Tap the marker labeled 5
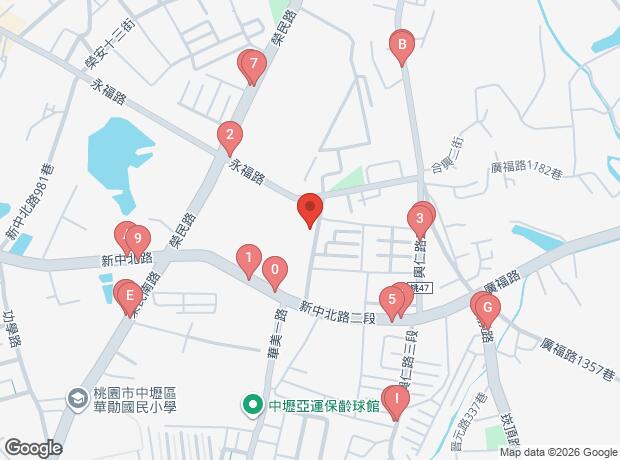The width and height of the screenshot is (620, 460). click(391, 300)
